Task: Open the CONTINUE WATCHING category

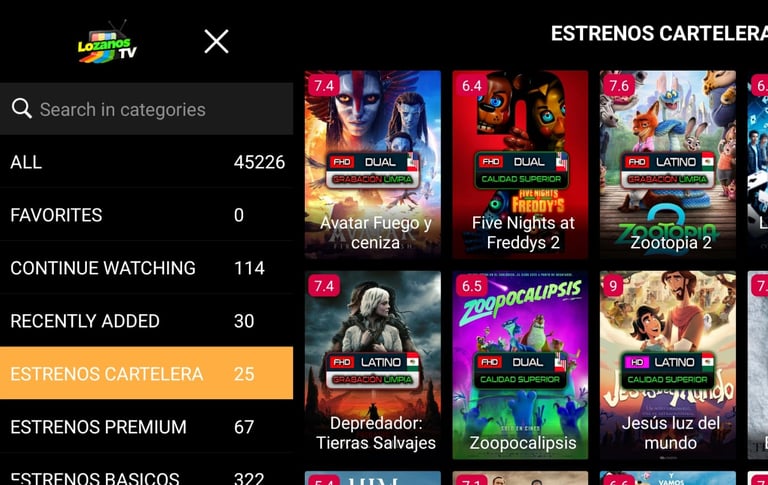Action: [146, 267]
